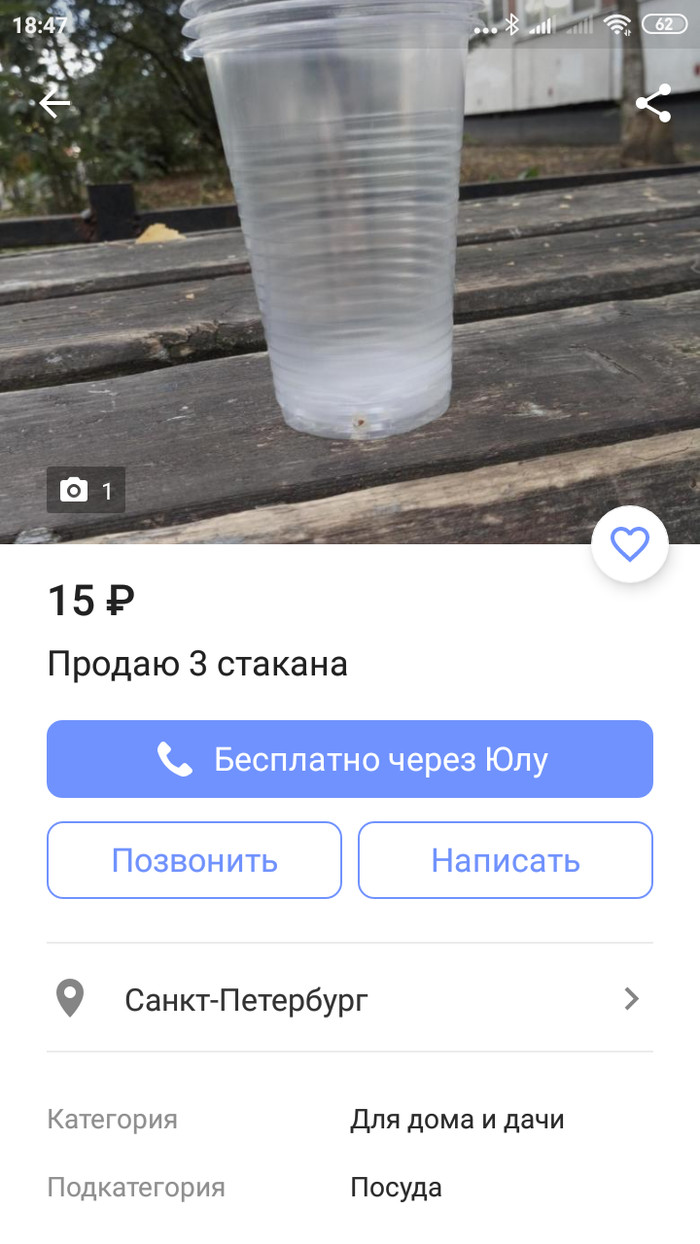This screenshot has width=700, height=1244.
Task: Add listing to favorites with heart
Action: (x=629, y=544)
